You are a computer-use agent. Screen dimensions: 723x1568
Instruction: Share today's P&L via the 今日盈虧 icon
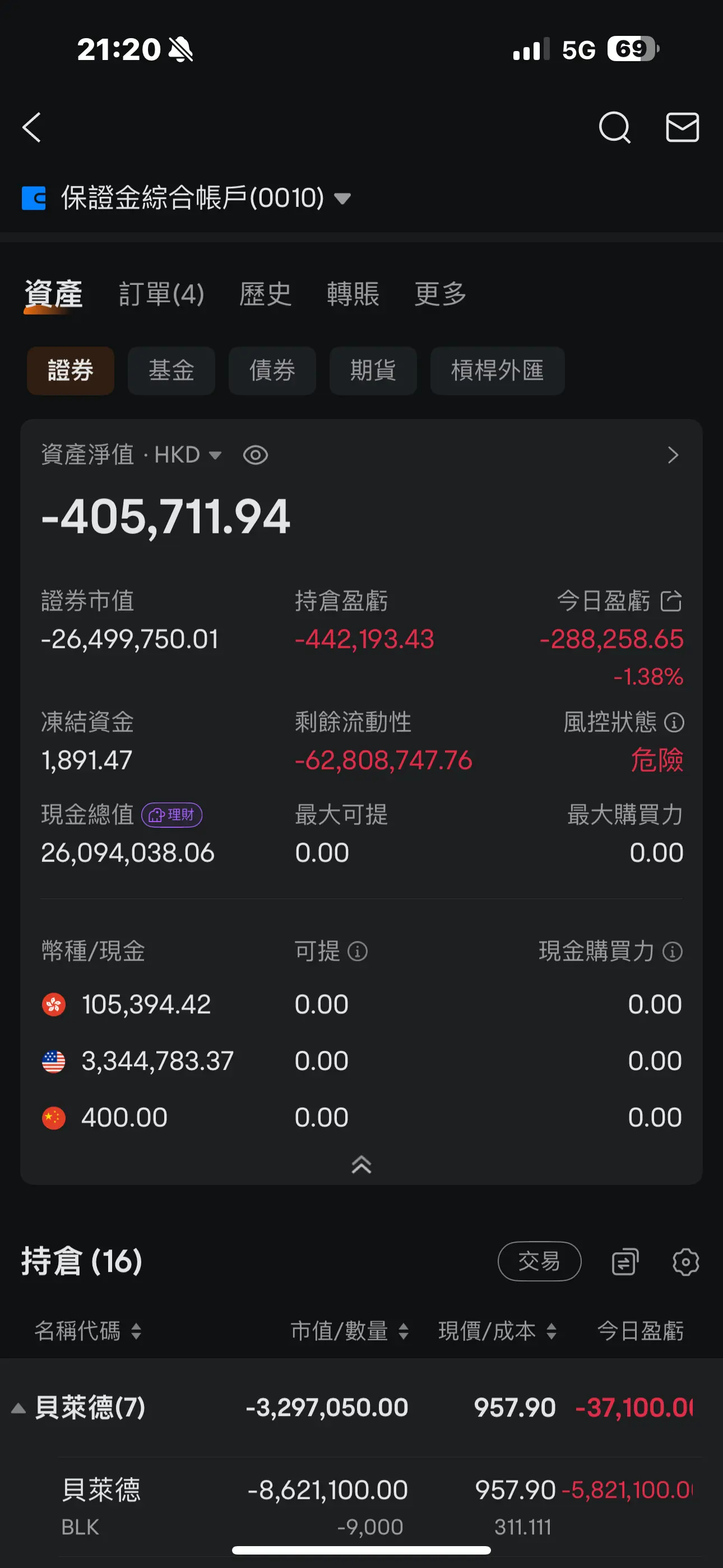pyautogui.click(x=671, y=601)
